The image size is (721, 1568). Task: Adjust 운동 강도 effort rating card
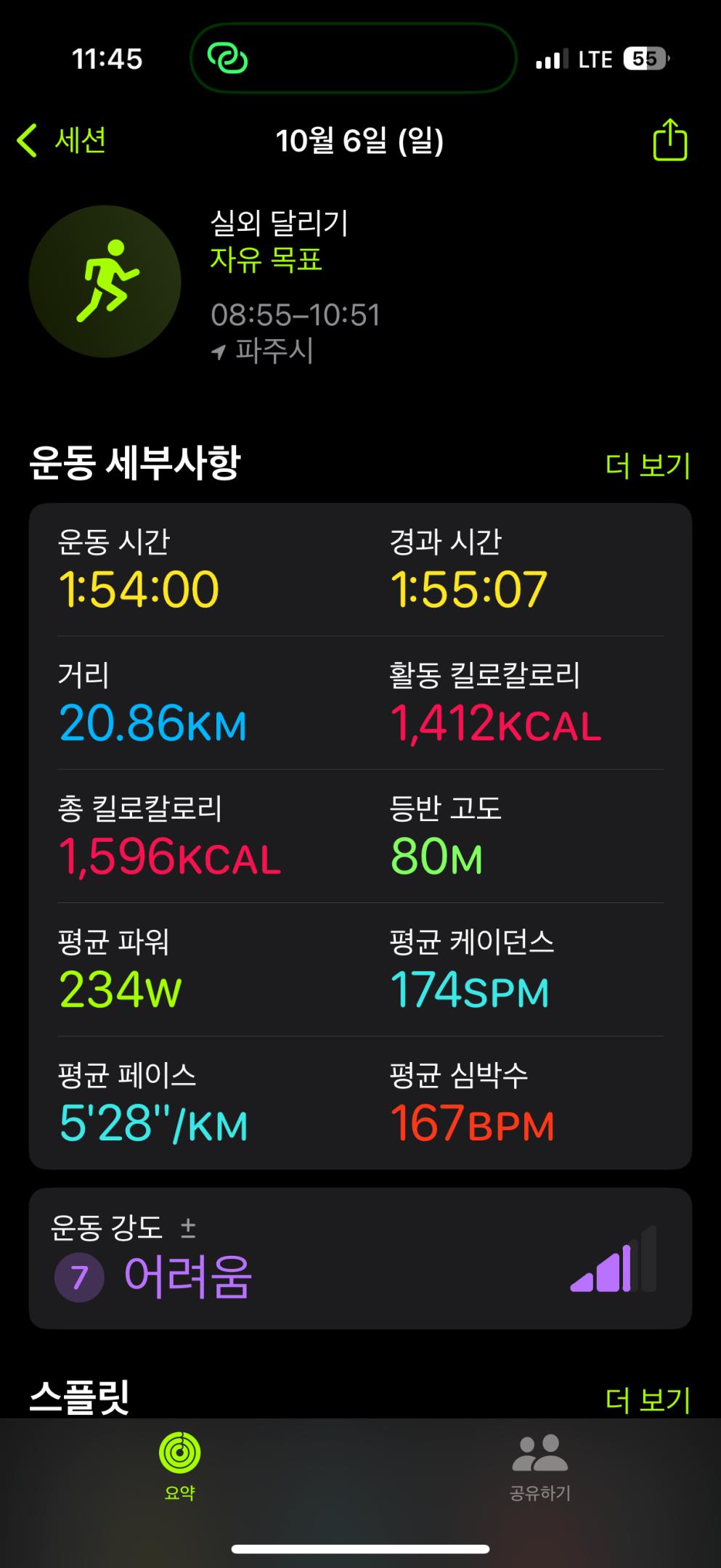(x=360, y=1259)
